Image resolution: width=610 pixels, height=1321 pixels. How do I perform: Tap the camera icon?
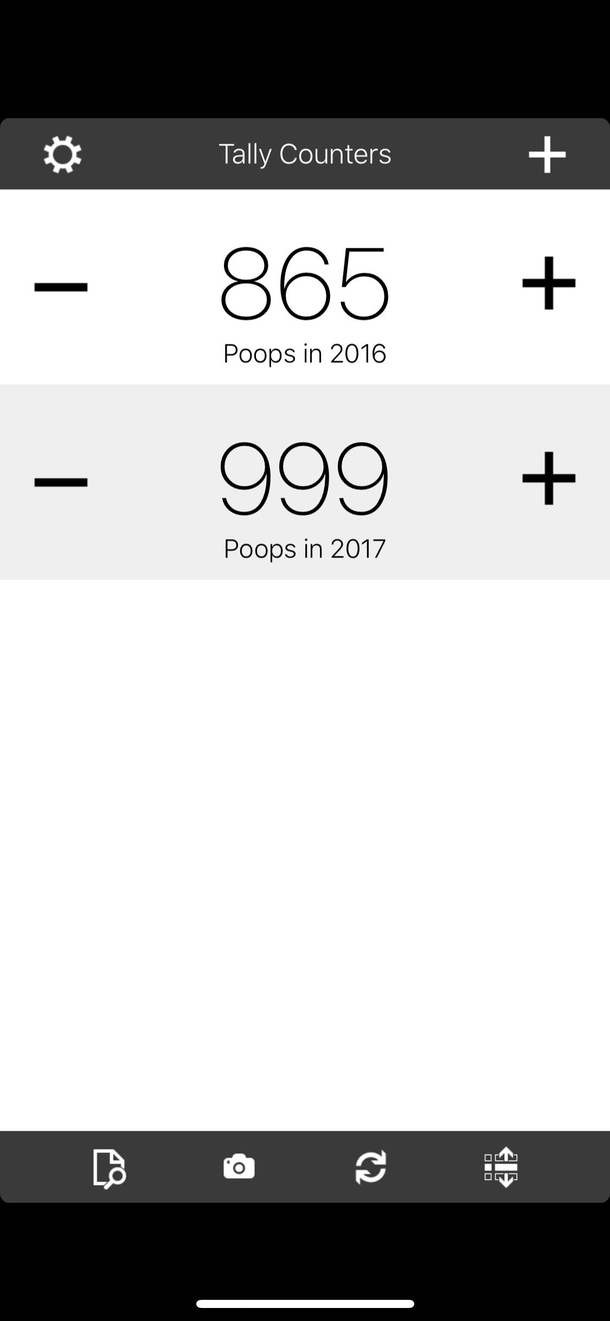tap(239, 1167)
